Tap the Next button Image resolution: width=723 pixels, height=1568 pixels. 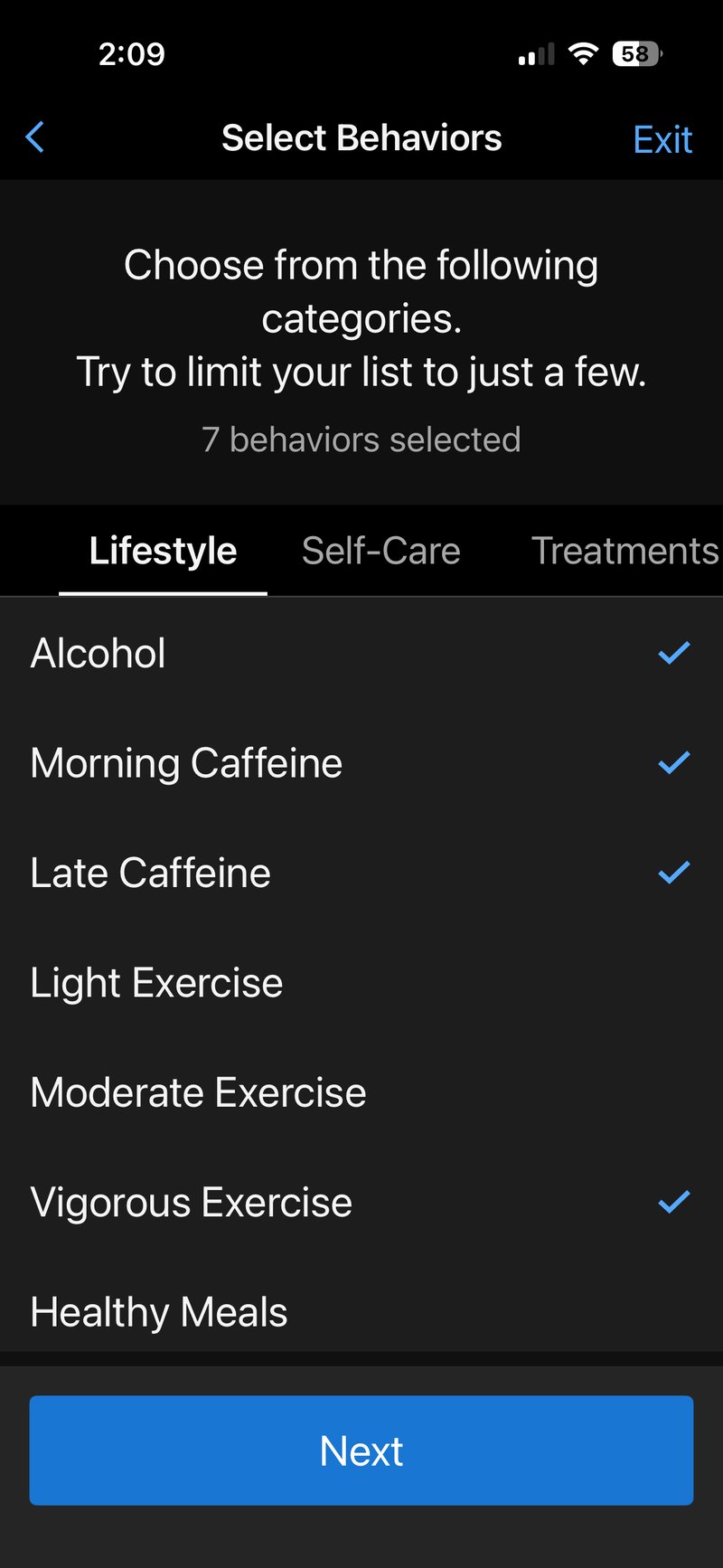[361, 1450]
